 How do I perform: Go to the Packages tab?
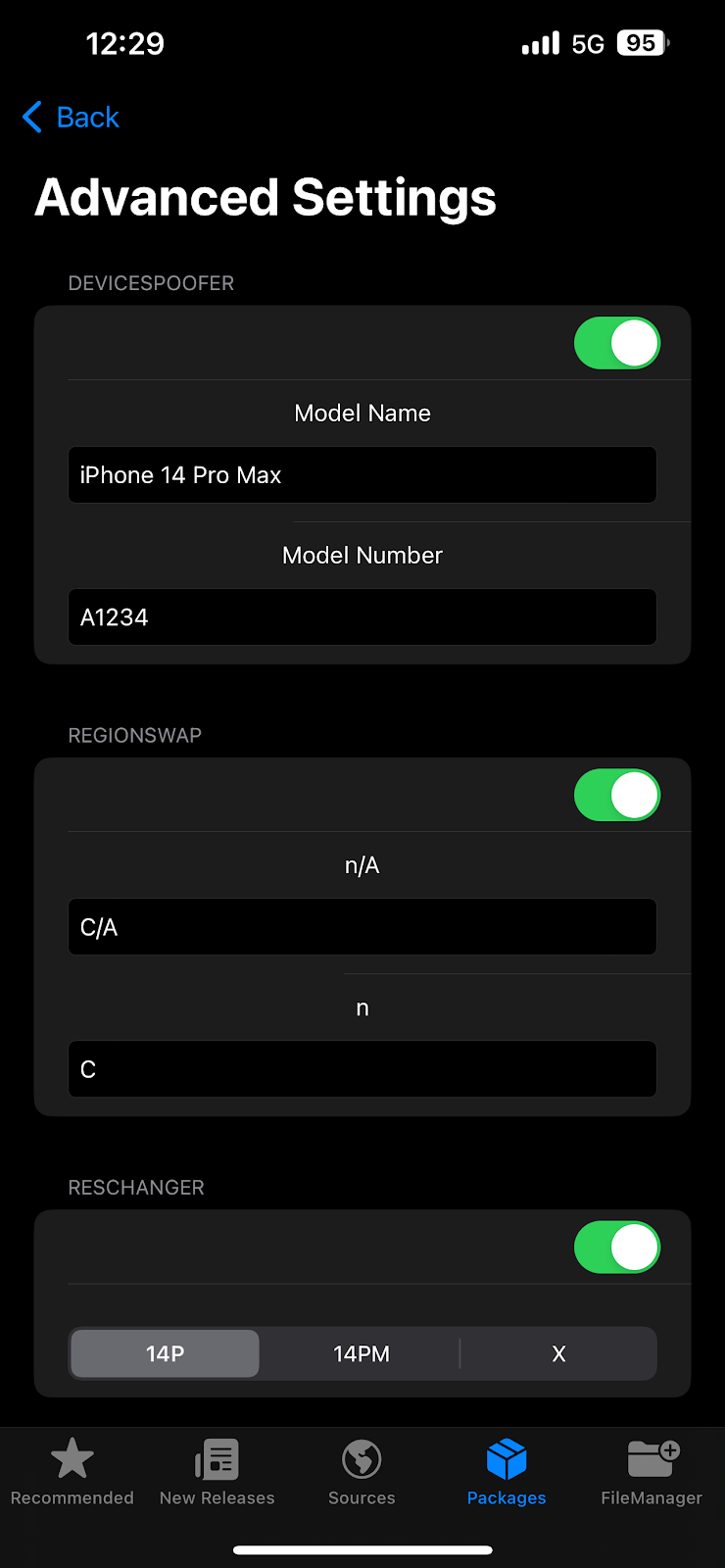click(x=507, y=1471)
